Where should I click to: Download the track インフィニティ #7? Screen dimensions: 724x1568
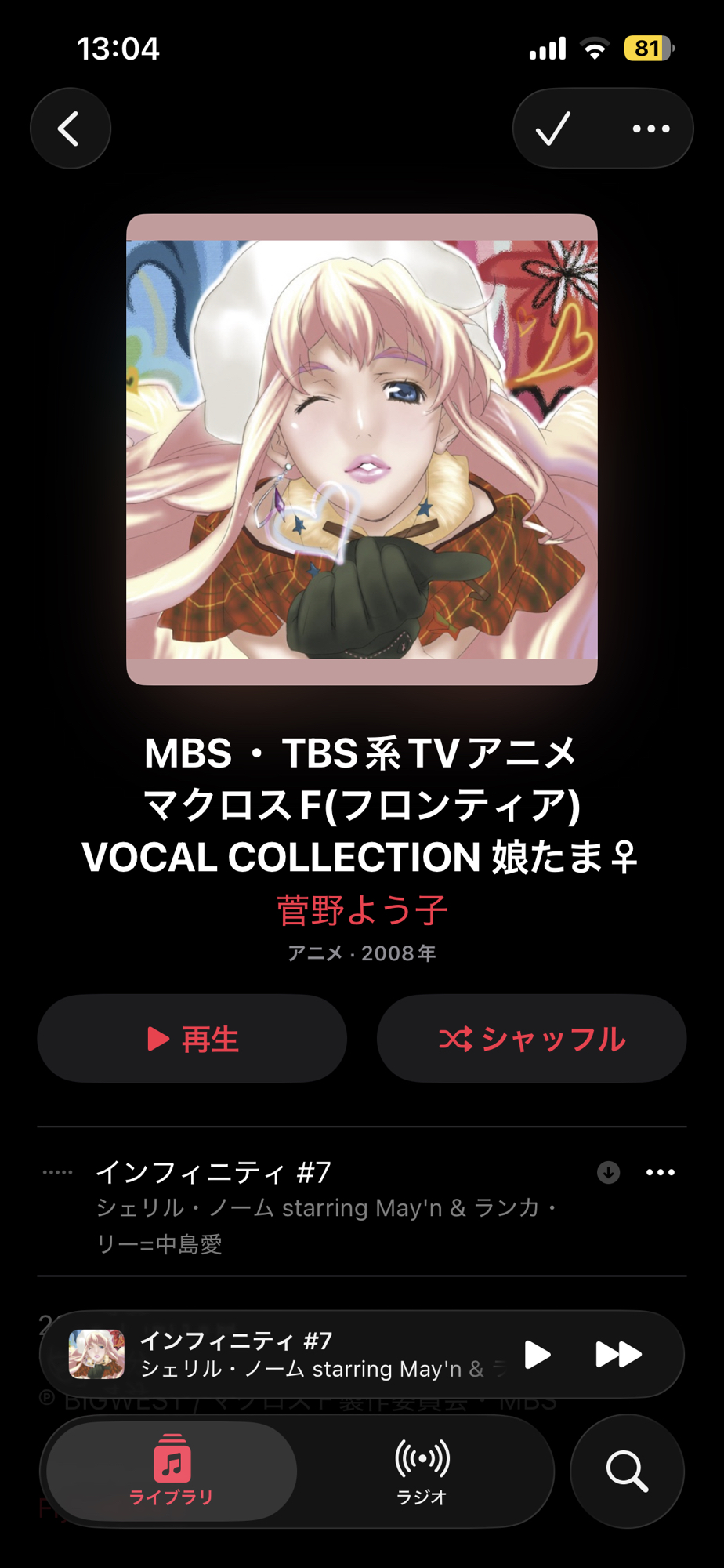tap(608, 1173)
